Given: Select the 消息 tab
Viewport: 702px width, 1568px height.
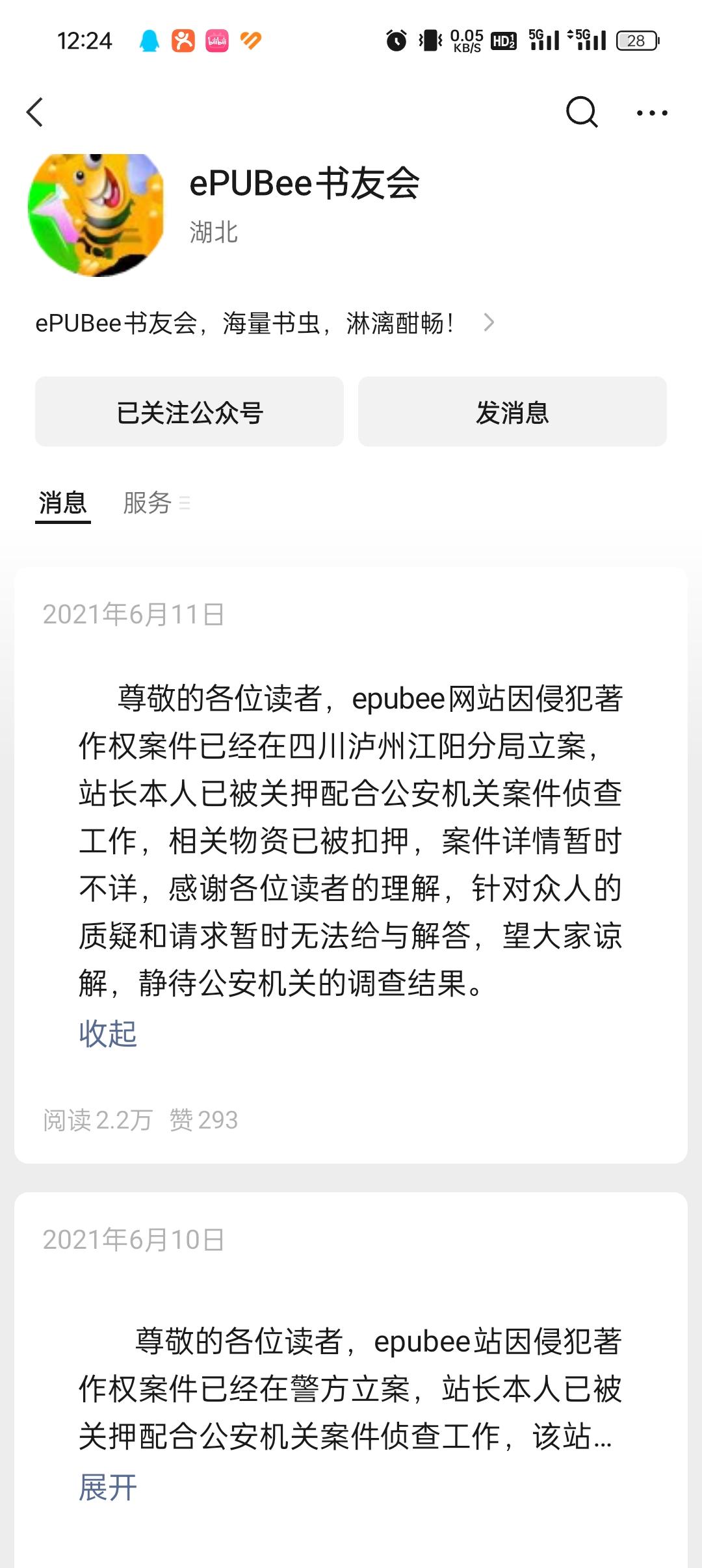Looking at the screenshot, I should pyautogui.click(x=62, y=501).
